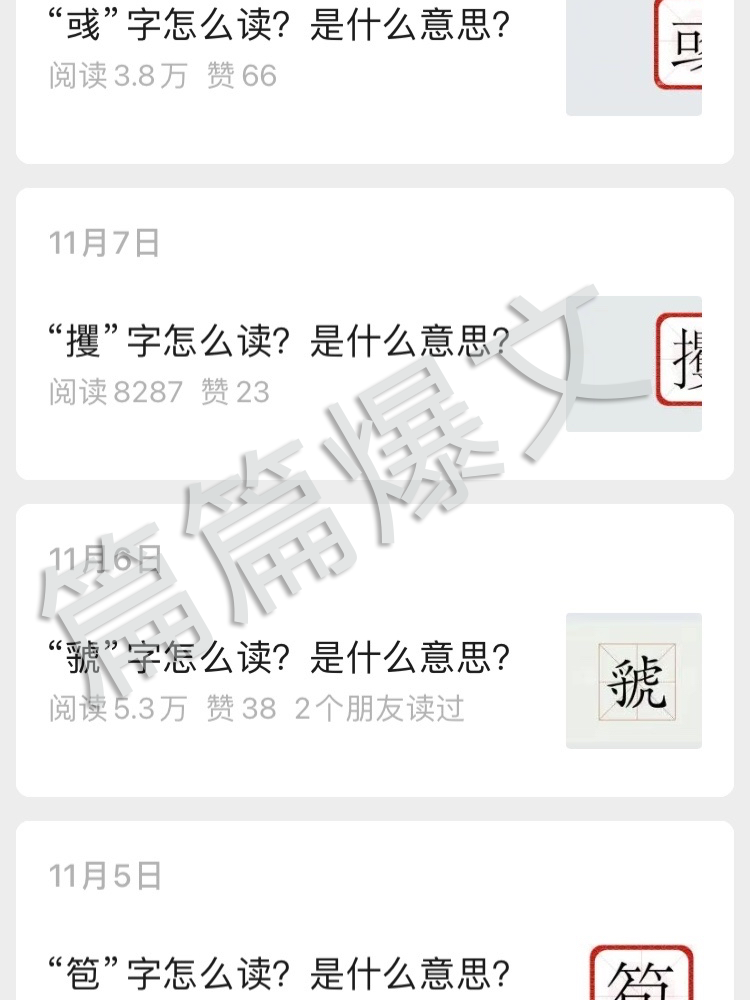Click the 虢 article card area
The width and height of the screenshot is (750, 1000).
(375, 650)
